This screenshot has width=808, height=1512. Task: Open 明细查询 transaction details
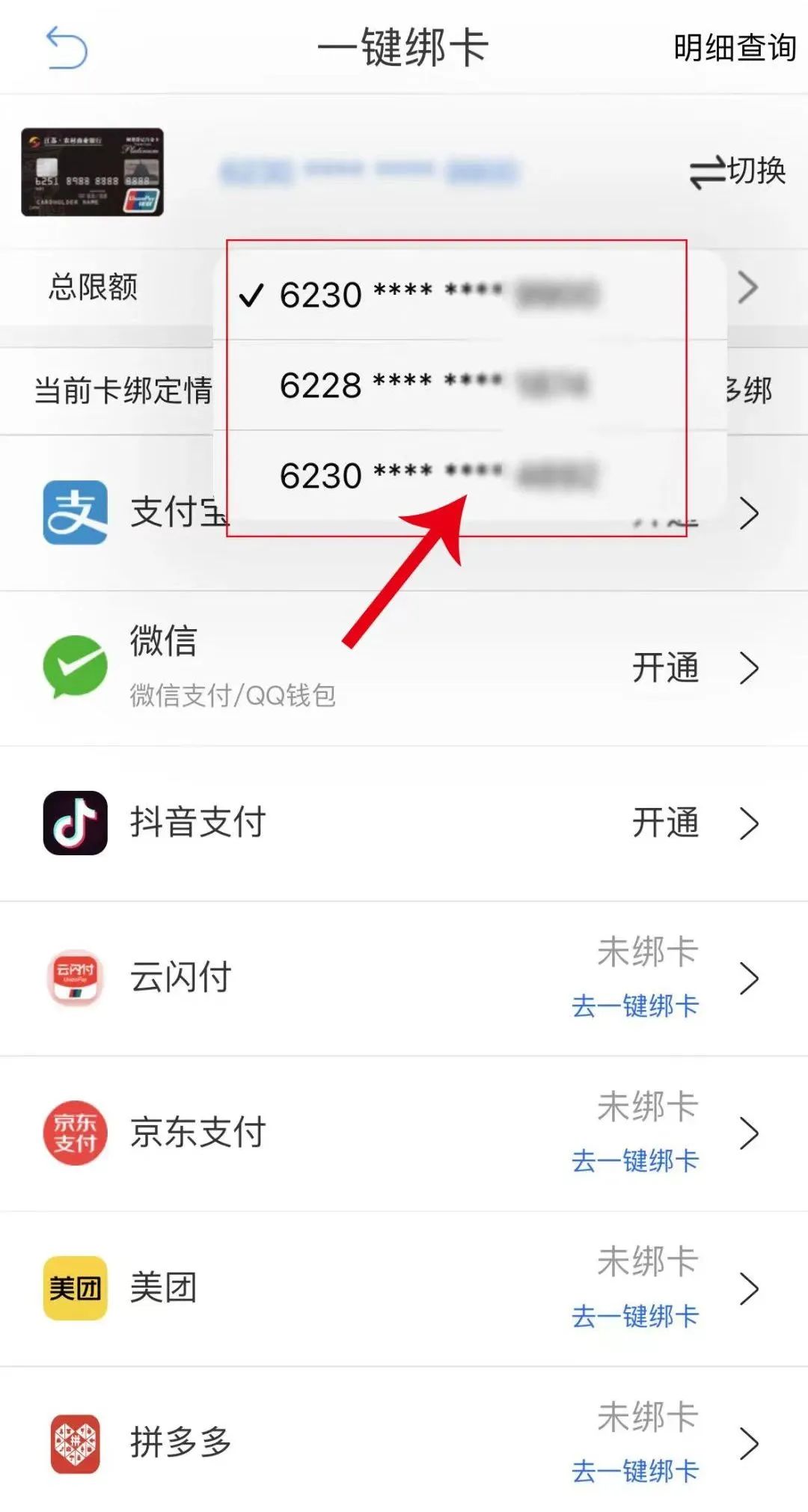click(734, 48)
